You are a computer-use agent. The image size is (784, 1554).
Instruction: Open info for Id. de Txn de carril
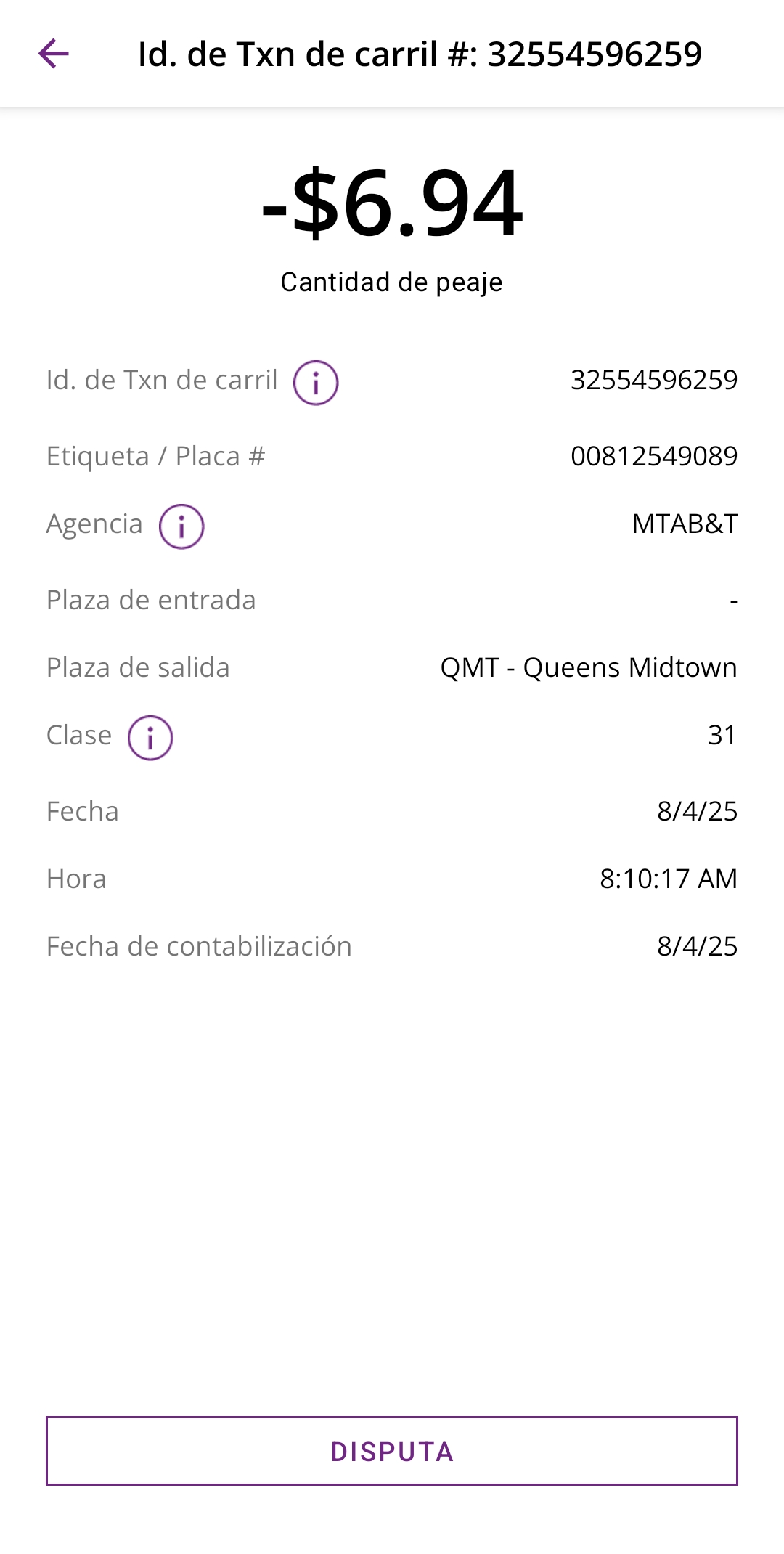316,383
